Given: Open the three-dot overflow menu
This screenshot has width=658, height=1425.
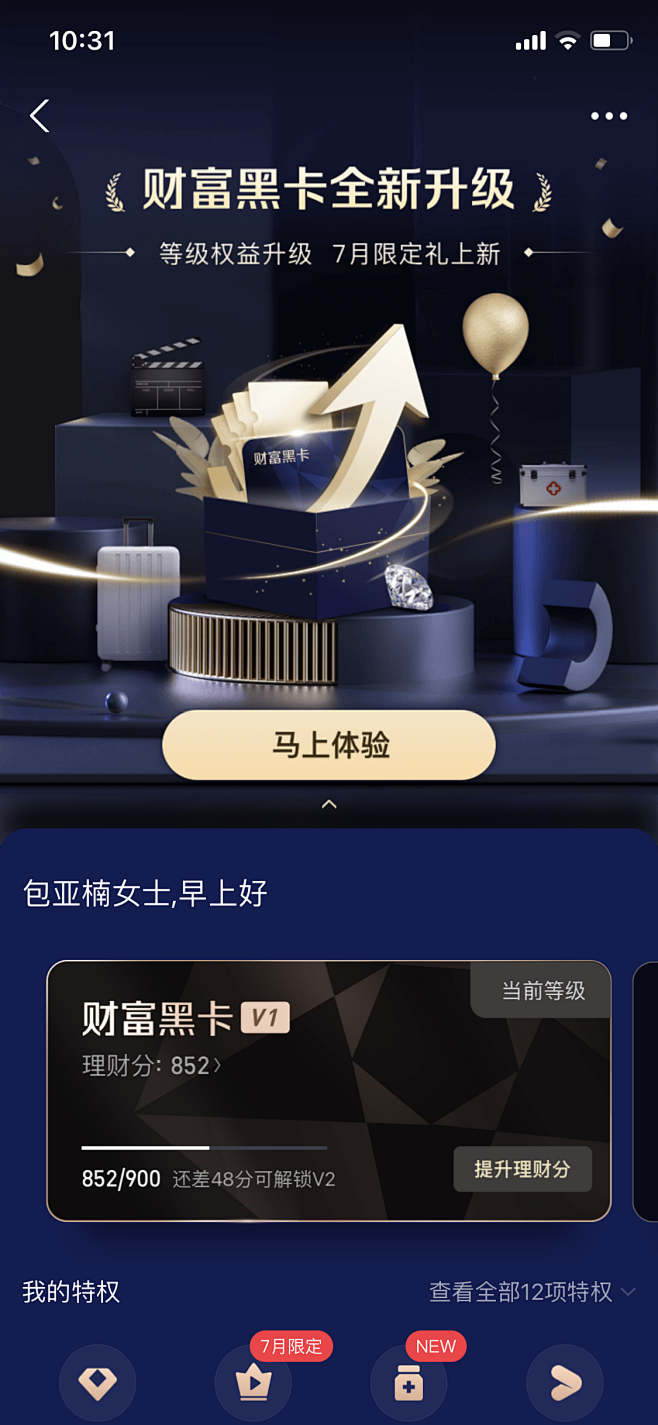Looking at the screenshot, I should coord(609,116).
